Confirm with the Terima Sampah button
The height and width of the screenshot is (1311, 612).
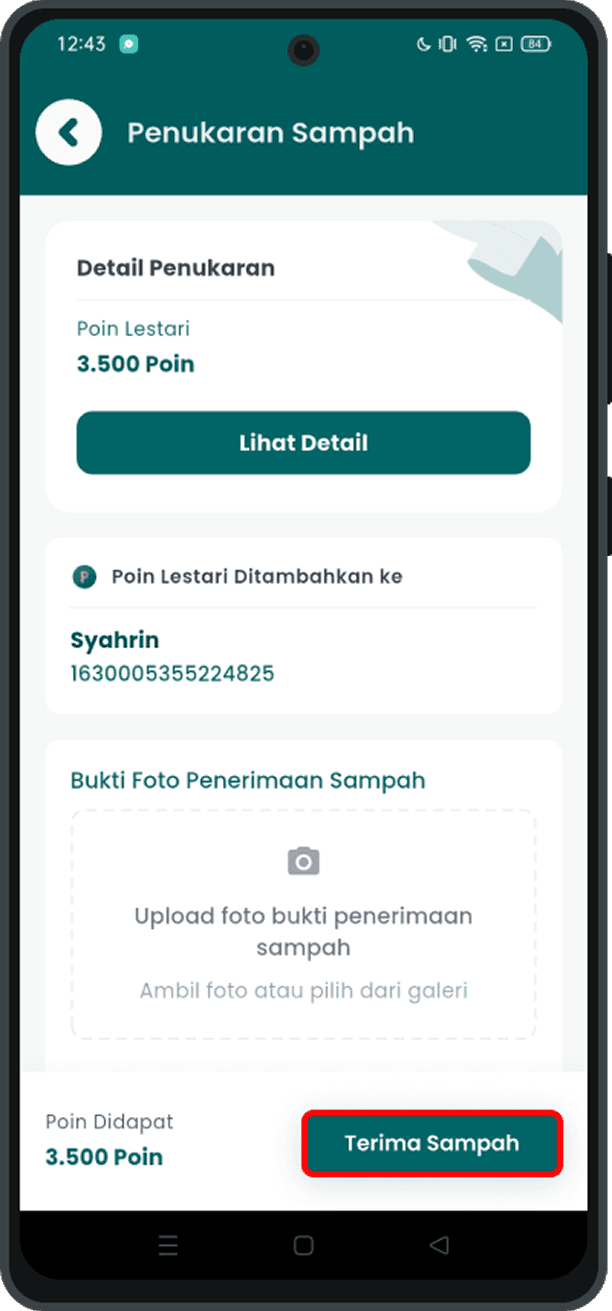(432, 1143)
